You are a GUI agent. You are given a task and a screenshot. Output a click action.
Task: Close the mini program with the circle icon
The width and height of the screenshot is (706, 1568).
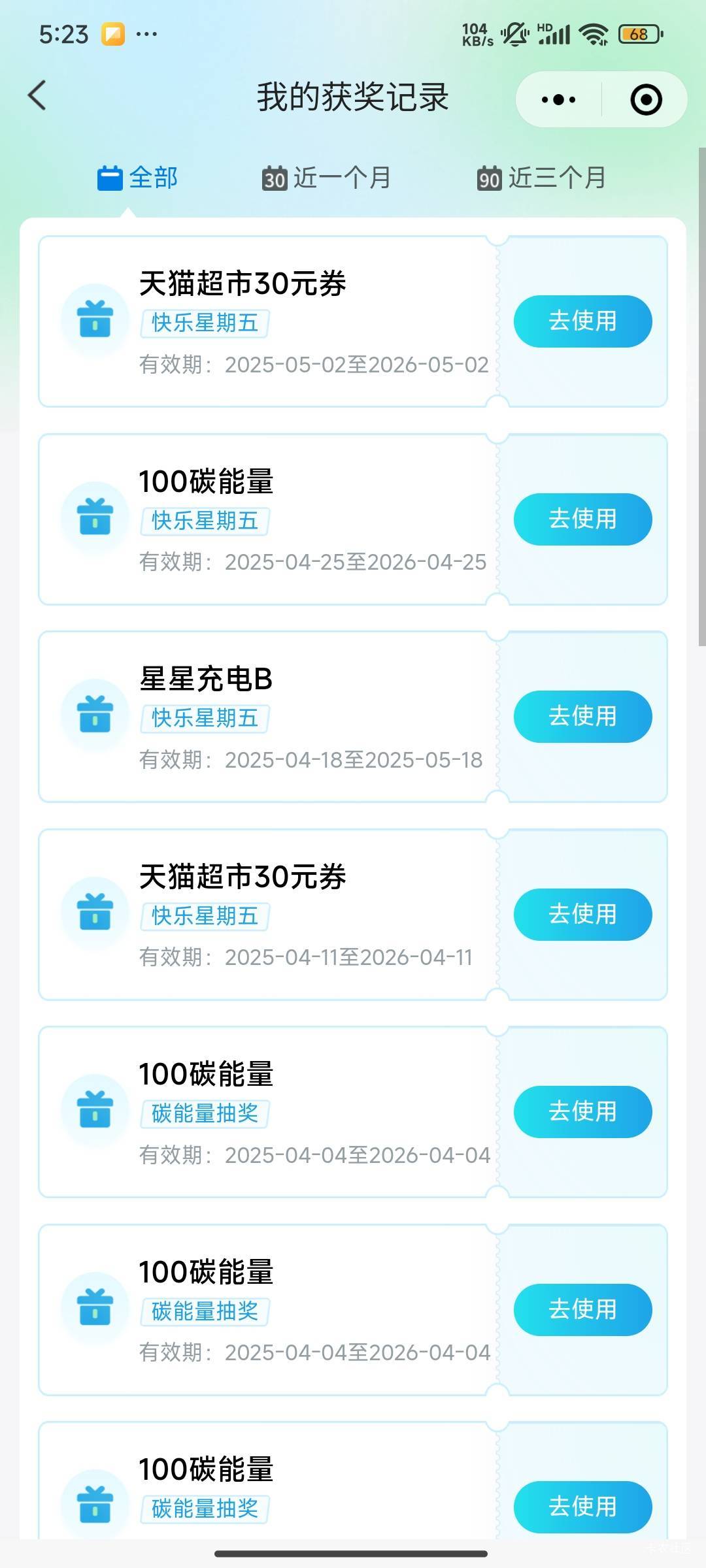point(646,99)
